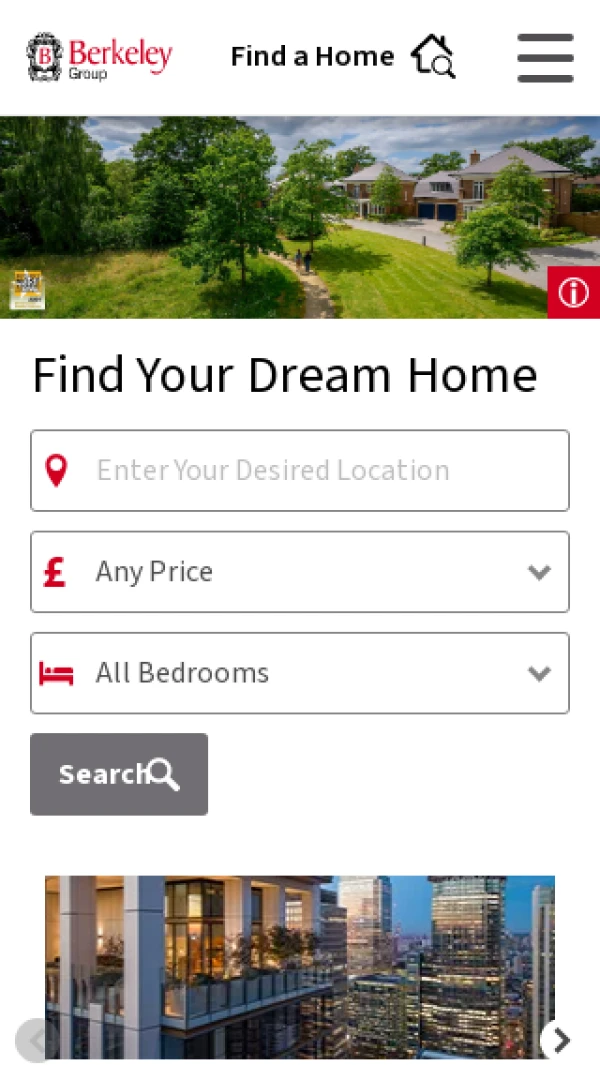The image size is (600, 1065).
Task: Go to the Berkeley Group homepage
Action: coord(99,57)
